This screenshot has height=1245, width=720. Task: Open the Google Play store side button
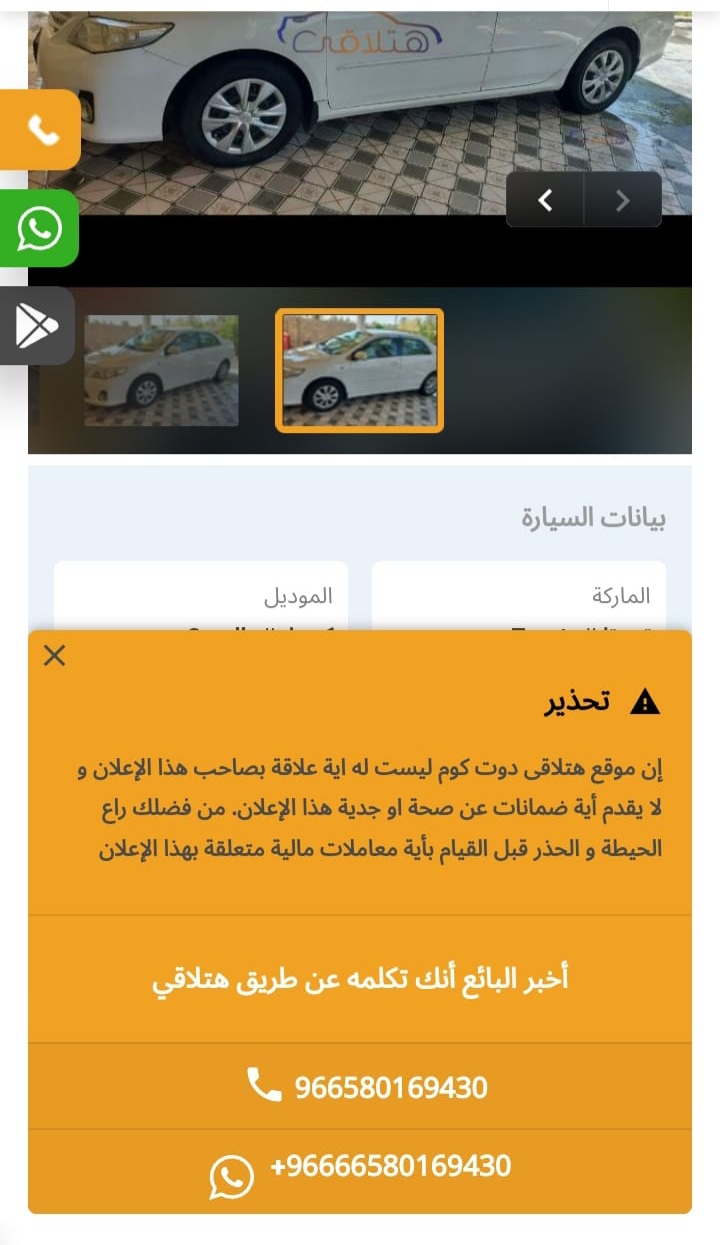click(37, 326)
